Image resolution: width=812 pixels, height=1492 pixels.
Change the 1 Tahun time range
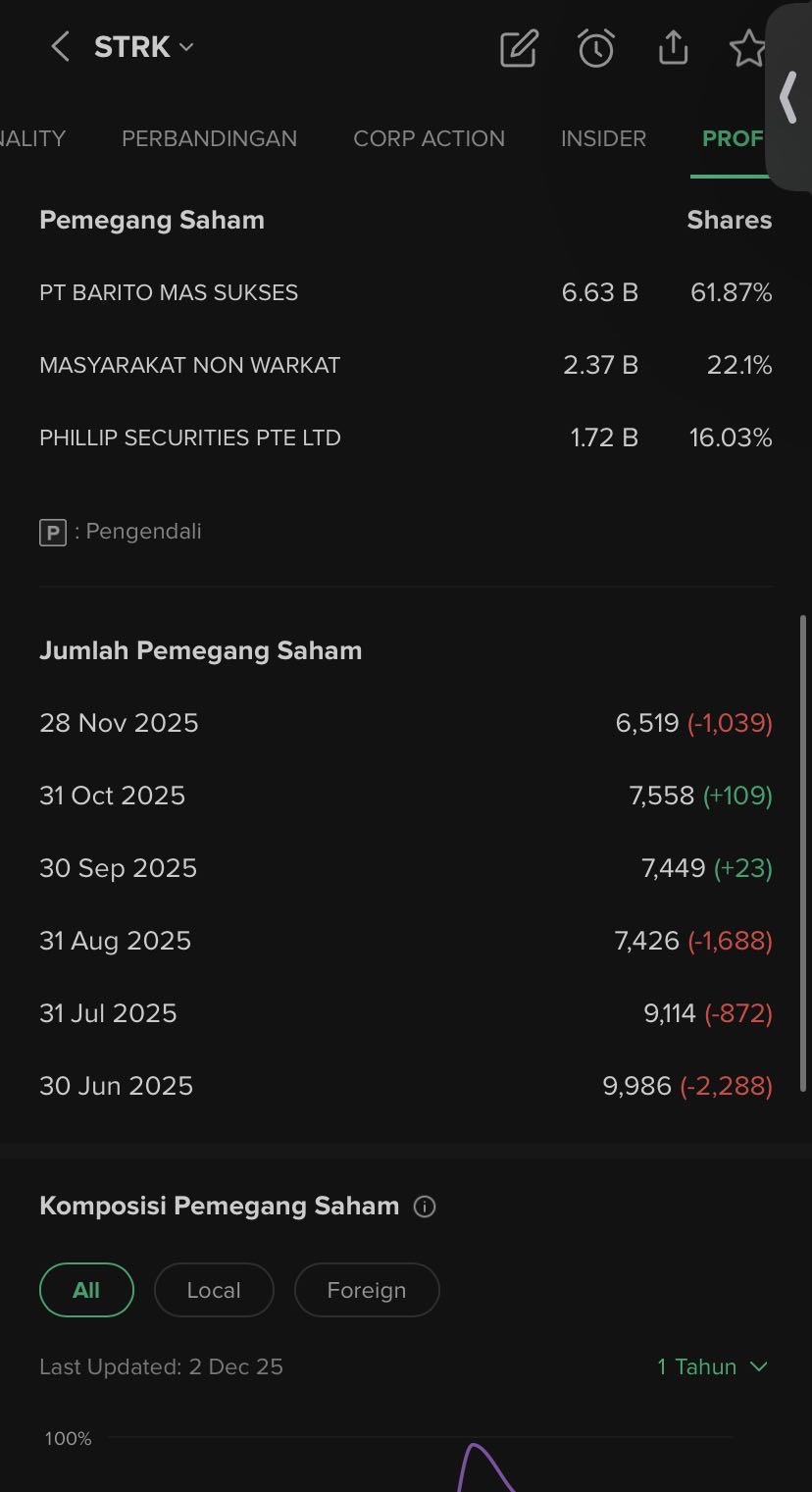coord(712,1366)
